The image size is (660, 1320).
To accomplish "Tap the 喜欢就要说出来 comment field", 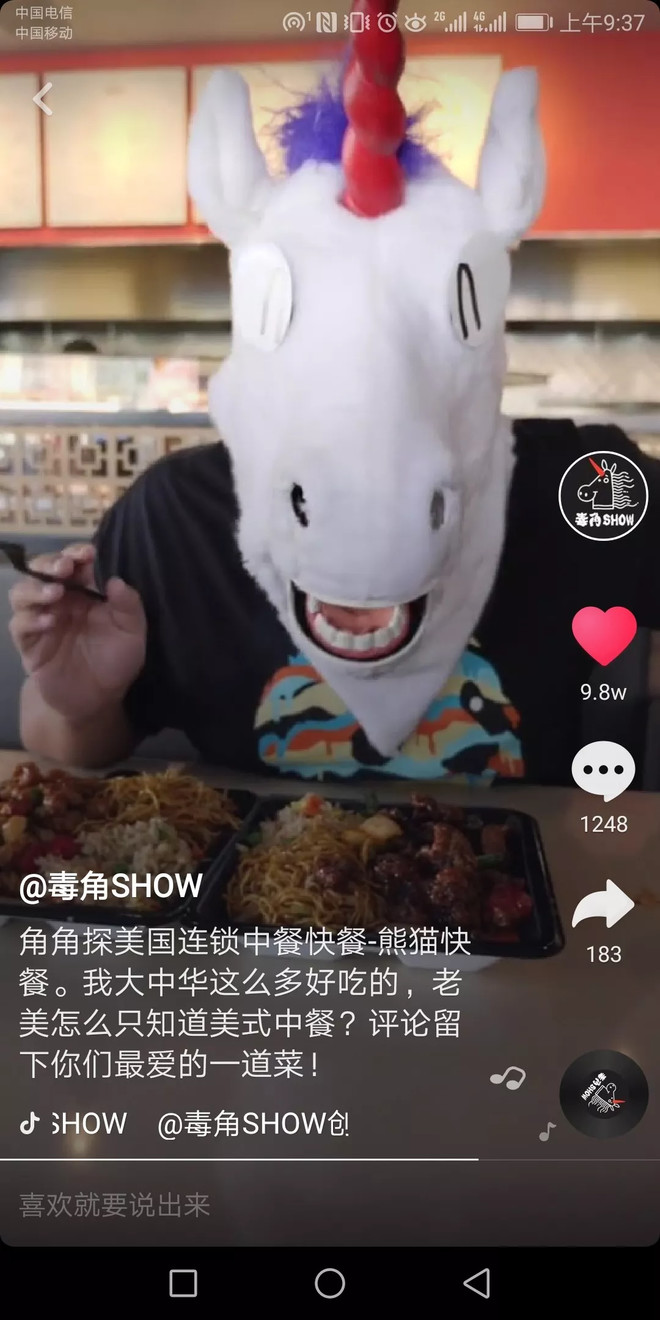I will pos(330,1204).
